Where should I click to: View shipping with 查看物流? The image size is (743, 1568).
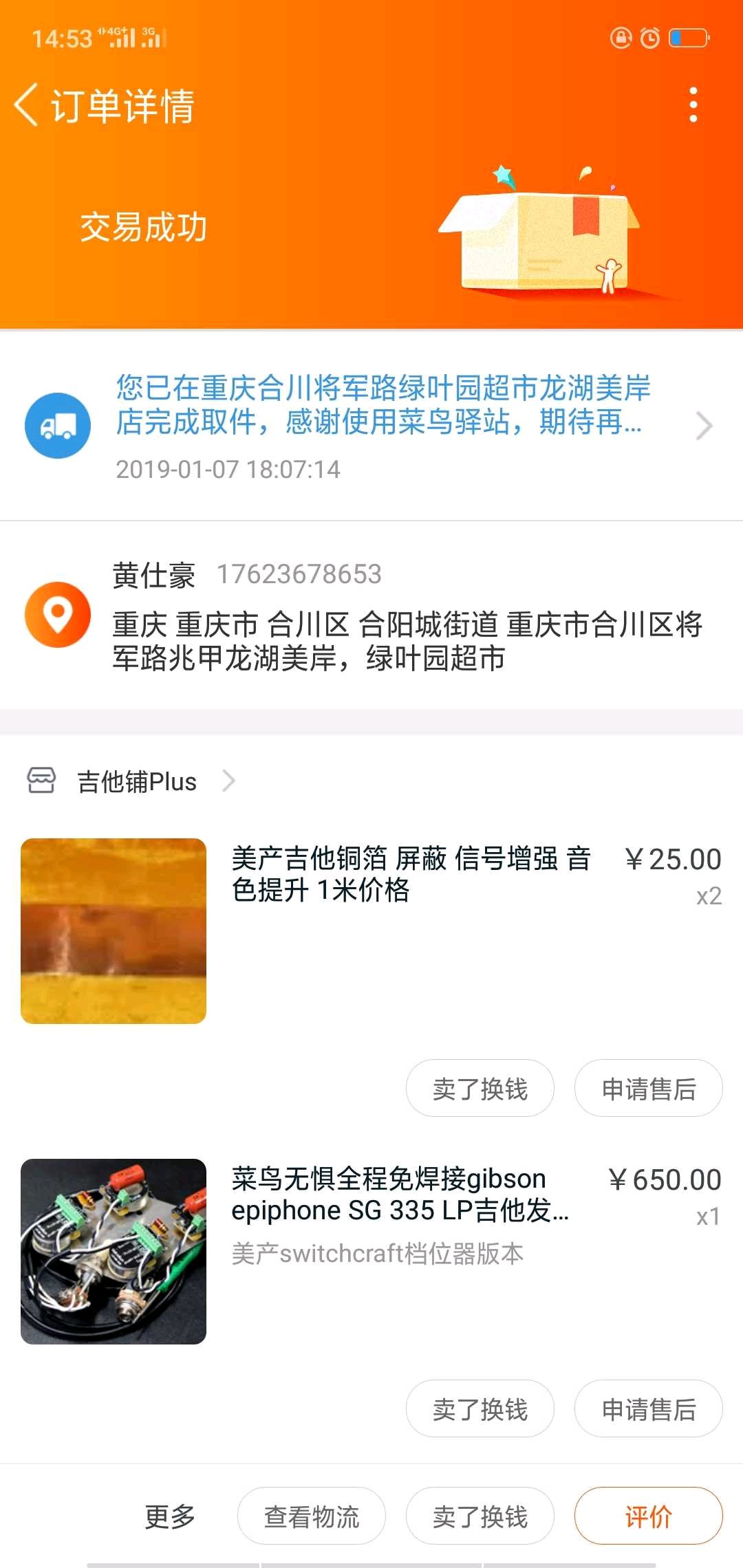(311, 1516)
